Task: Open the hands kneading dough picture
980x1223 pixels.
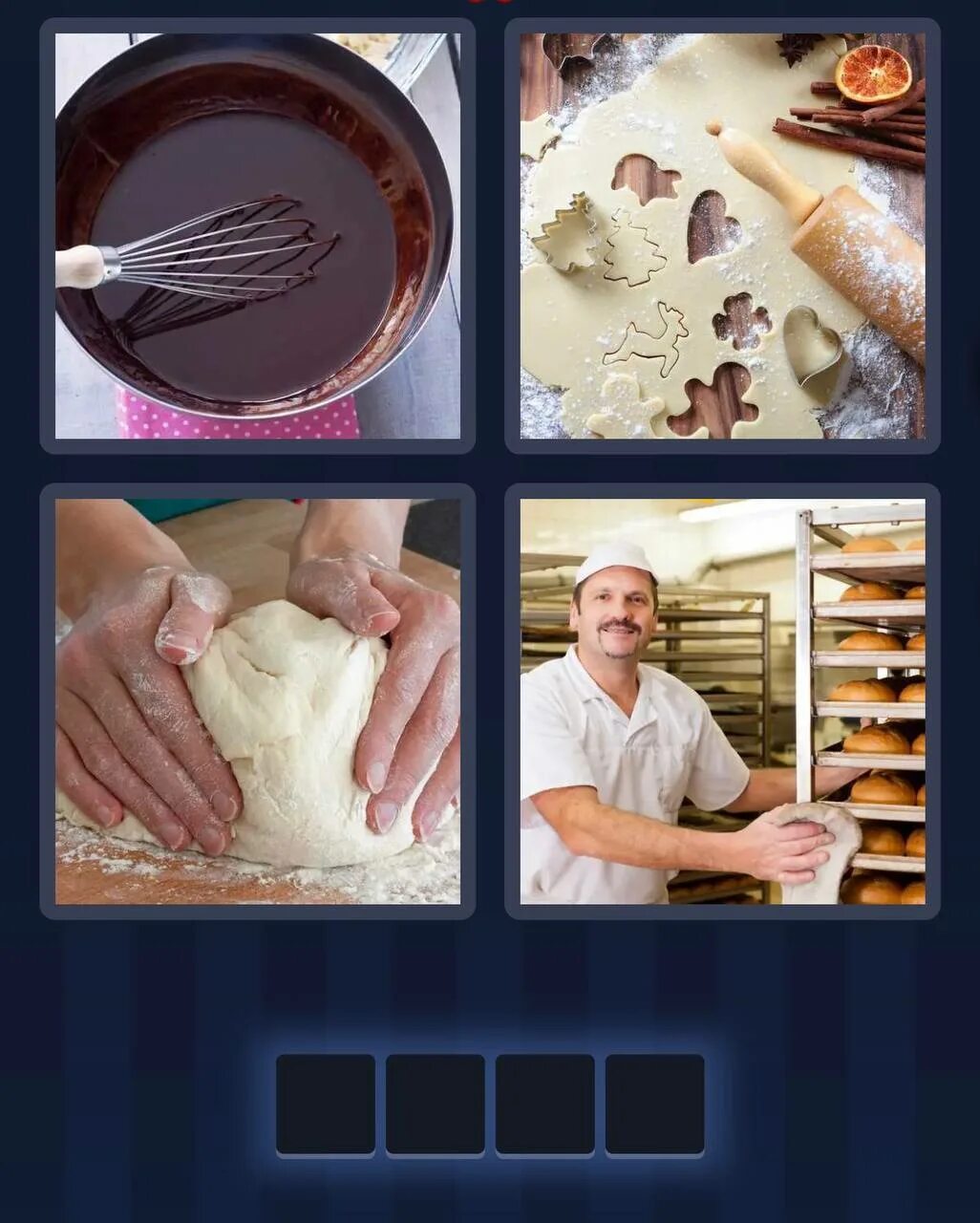Action: click(x=257, y=701)
